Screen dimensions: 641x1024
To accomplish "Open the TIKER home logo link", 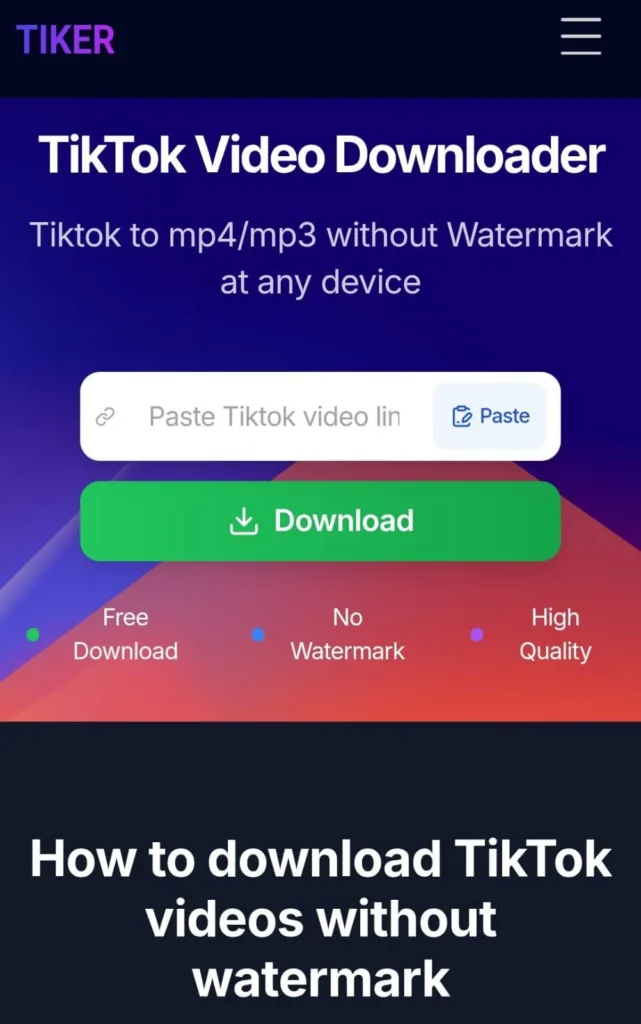I will click(x=66, y=39).
